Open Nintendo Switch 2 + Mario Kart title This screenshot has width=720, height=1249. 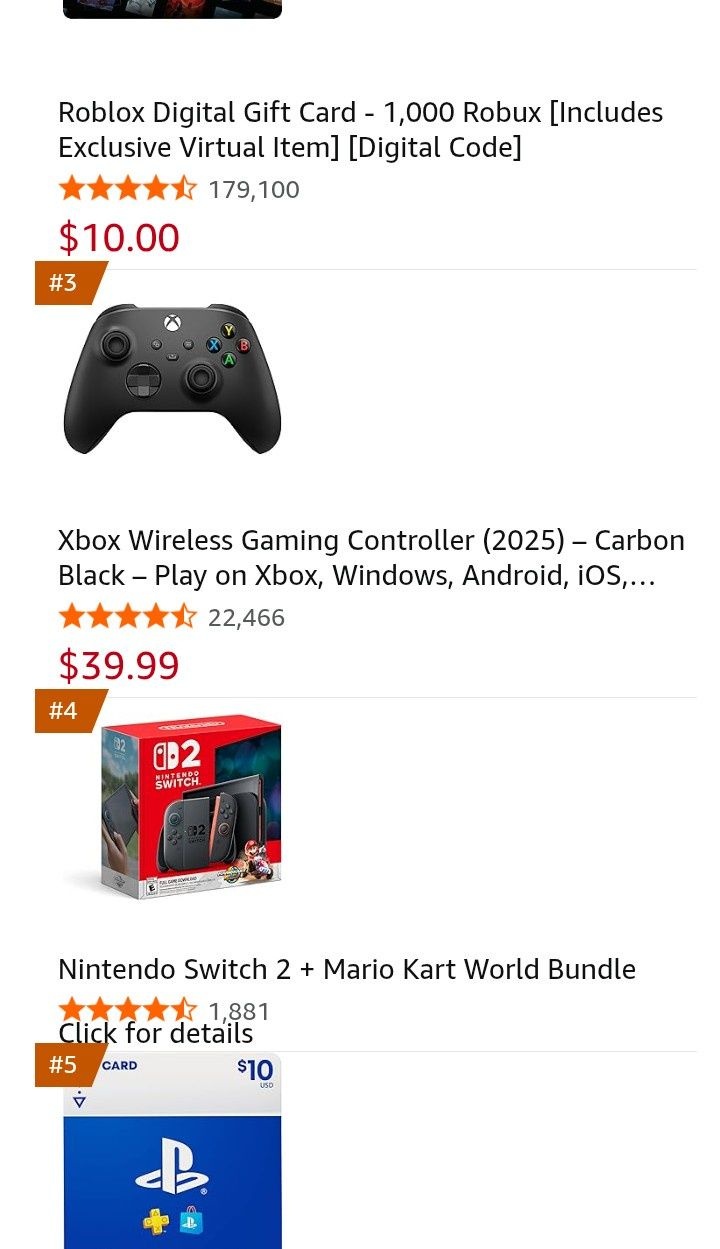(x=346, y=969)
